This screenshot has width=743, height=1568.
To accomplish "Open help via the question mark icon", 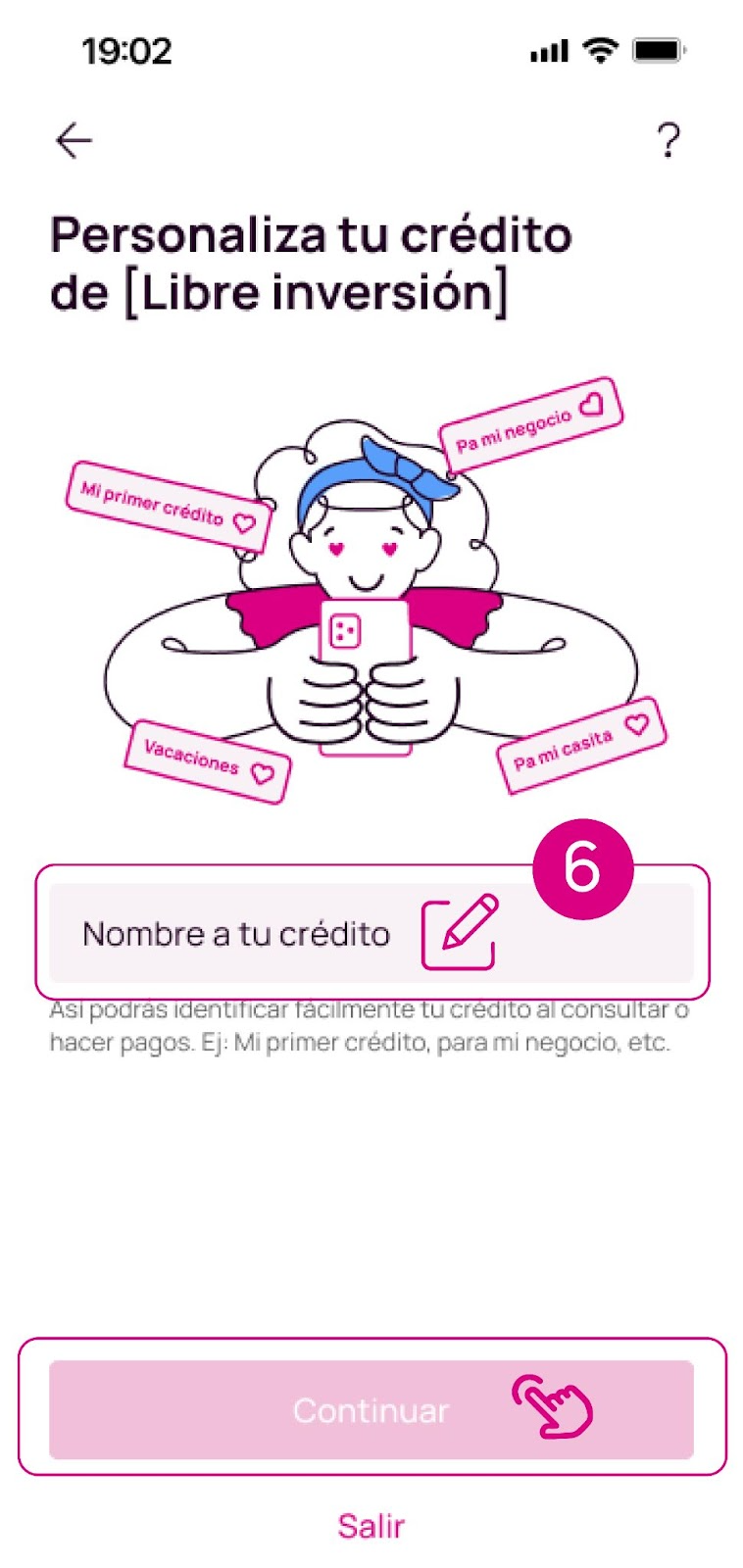I will (669, 140).
